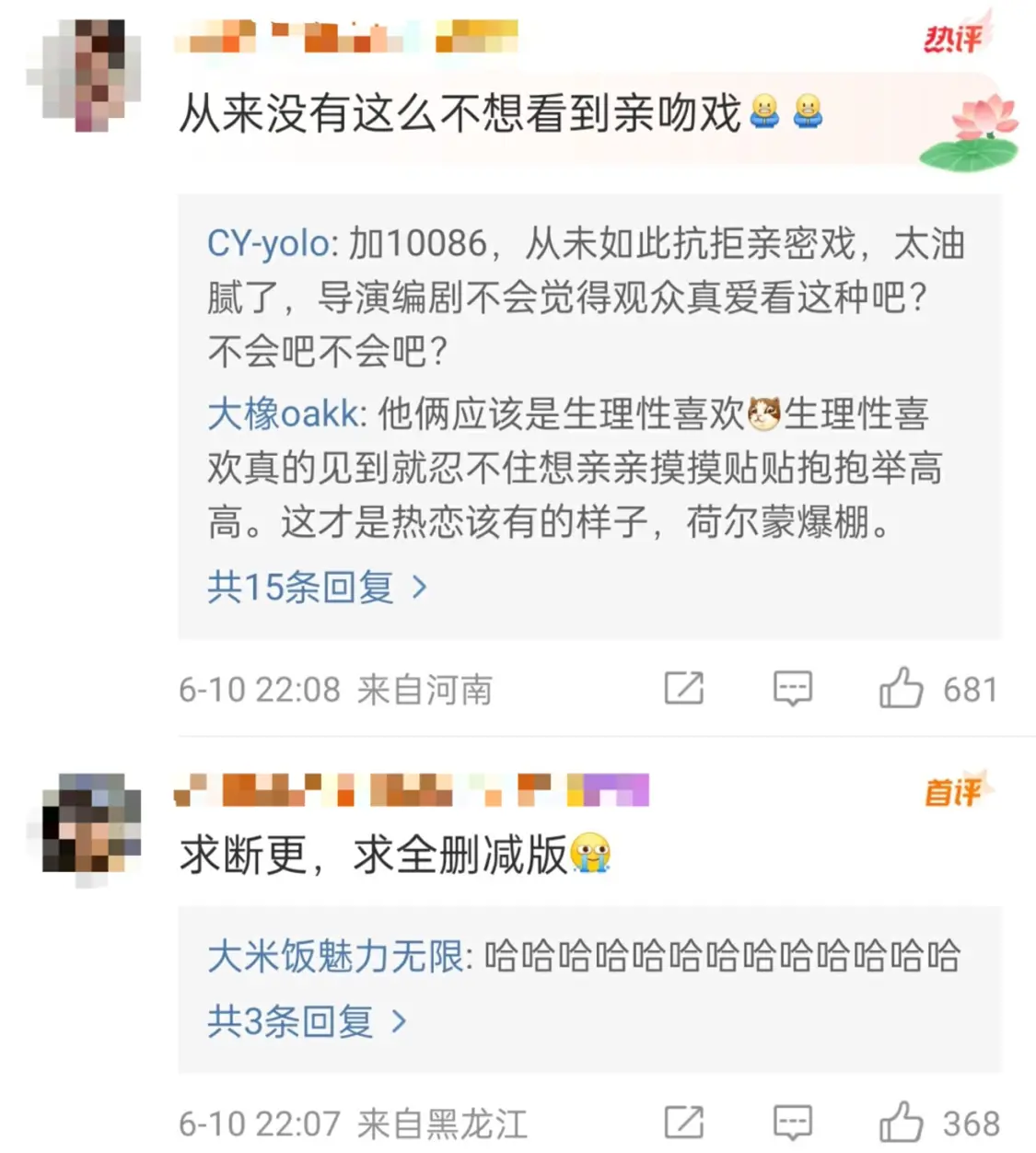This screenshot has height=1153, width=1036.
Task: Expand the 共3条回复 replies
Action: (306, 1021)
